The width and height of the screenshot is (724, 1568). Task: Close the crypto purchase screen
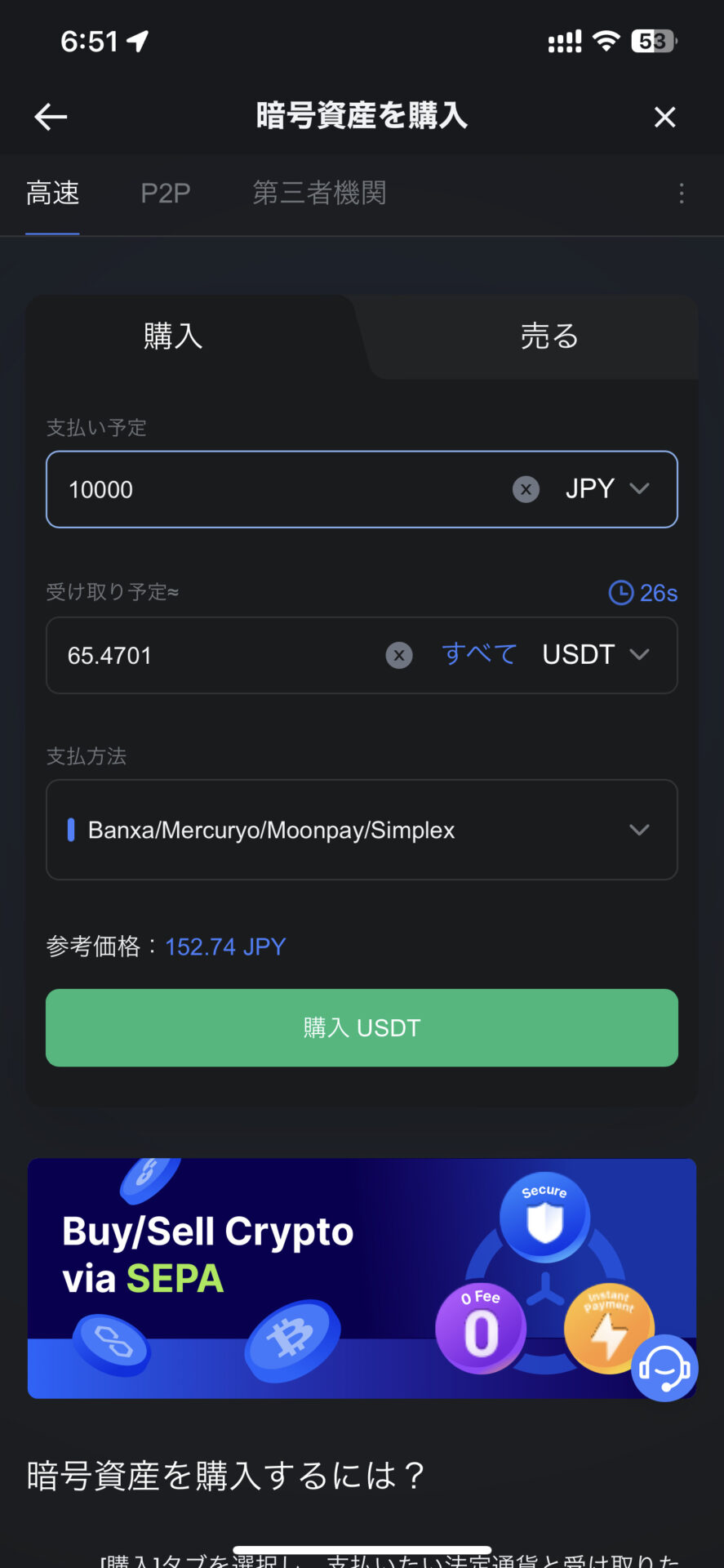coord(664,117)
